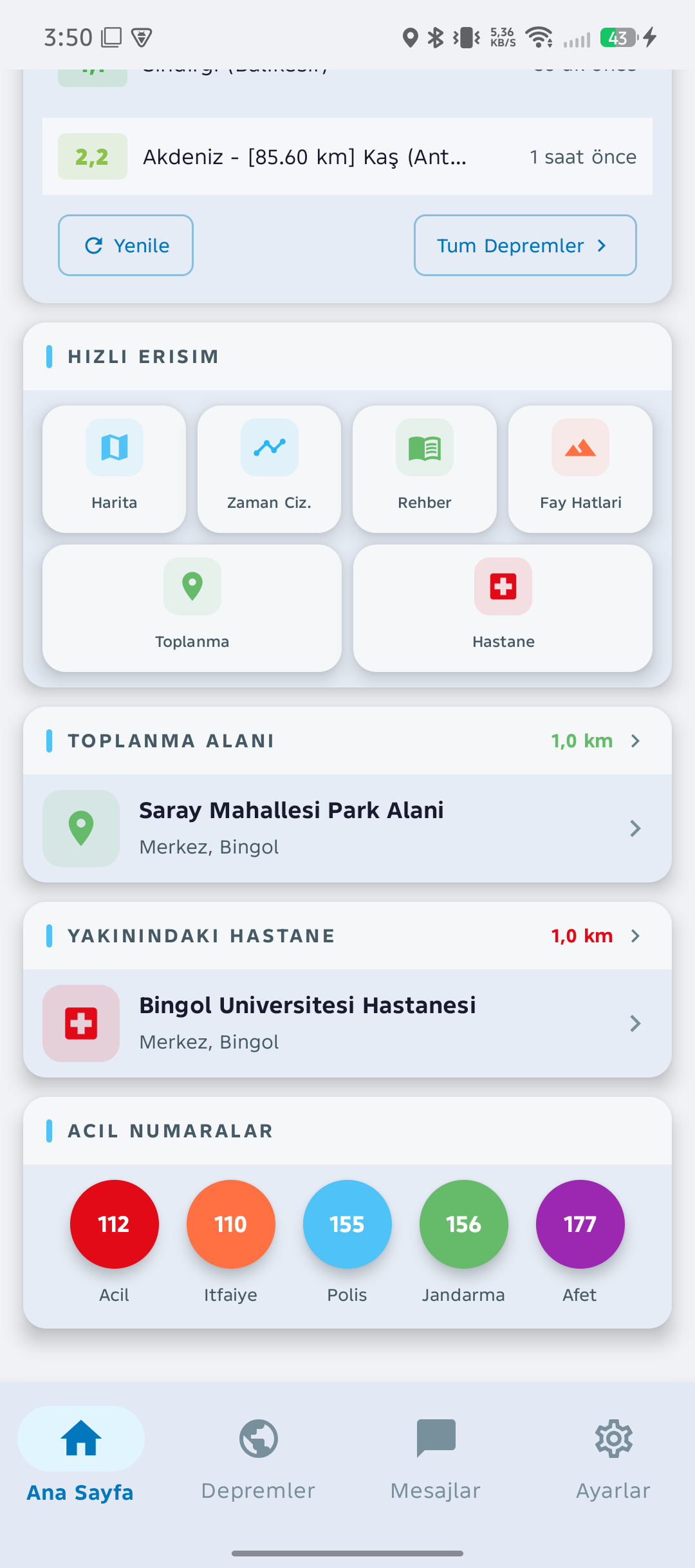Open Harita quick access tile
695x1568 pixels.
(x=114, y=469)
